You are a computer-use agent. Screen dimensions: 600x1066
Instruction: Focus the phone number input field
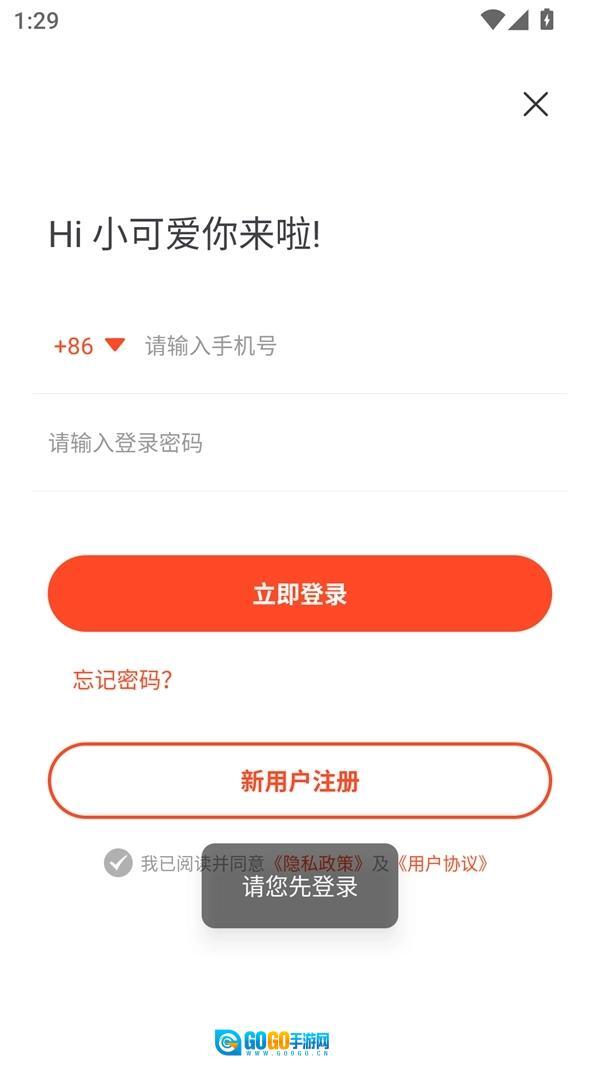(350, 346)
